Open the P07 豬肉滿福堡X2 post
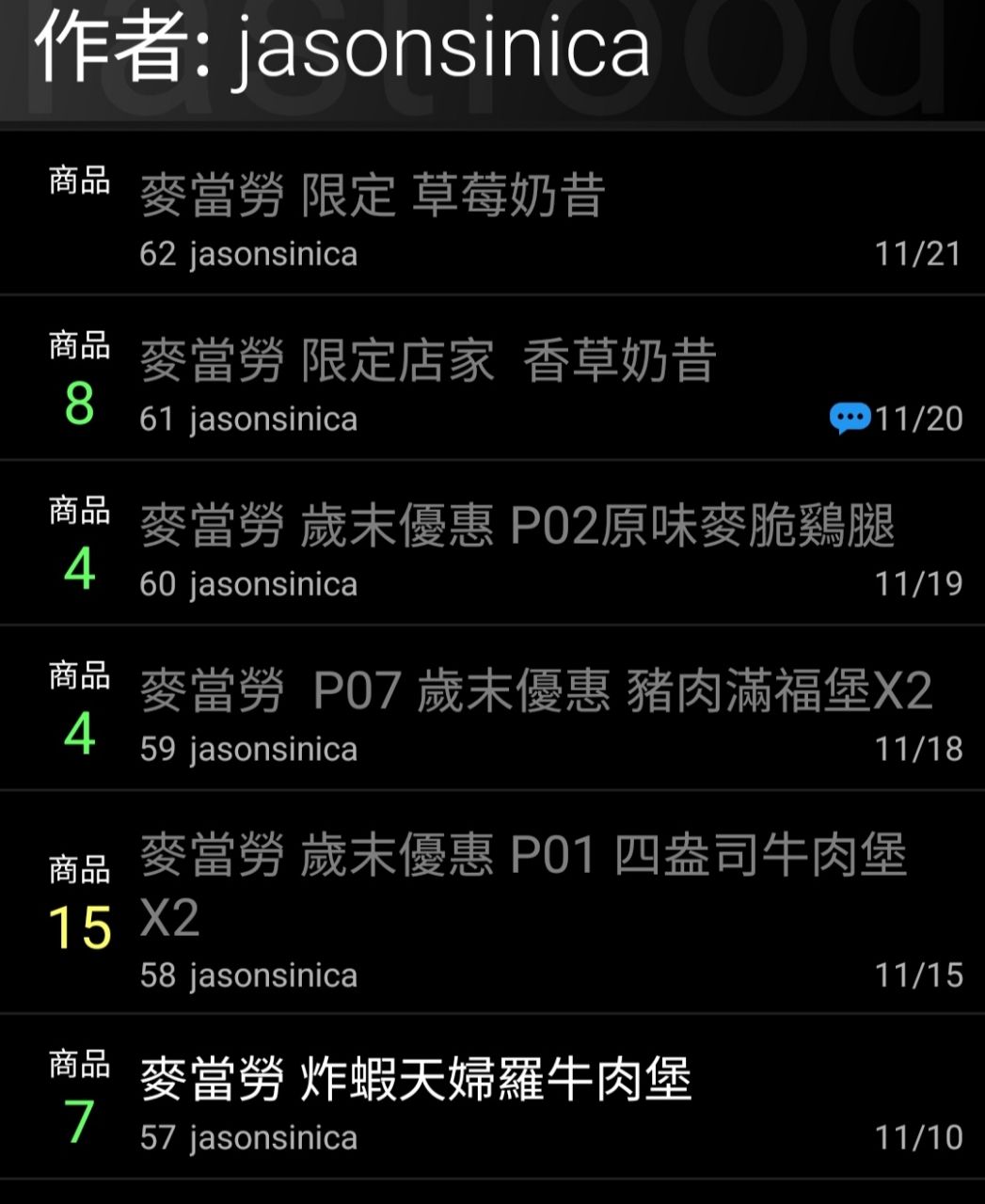The image size is (985, 1204). tap(535, 691)
